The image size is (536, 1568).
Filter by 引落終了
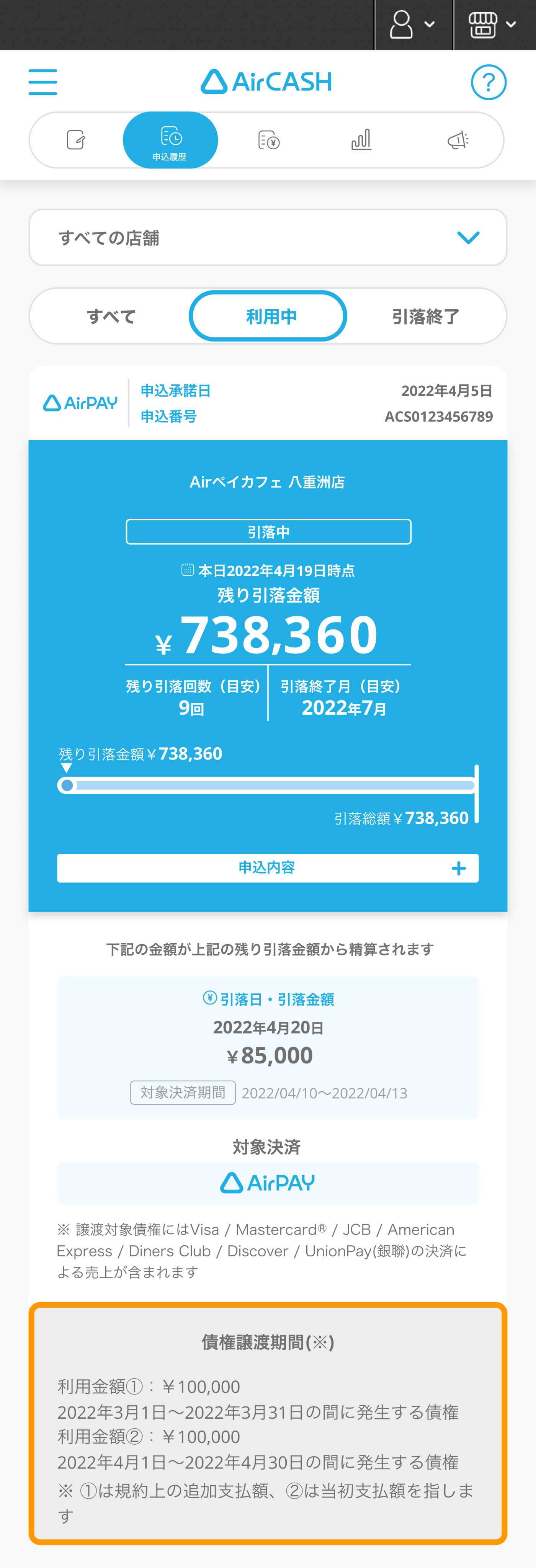(x=425, y=317)
